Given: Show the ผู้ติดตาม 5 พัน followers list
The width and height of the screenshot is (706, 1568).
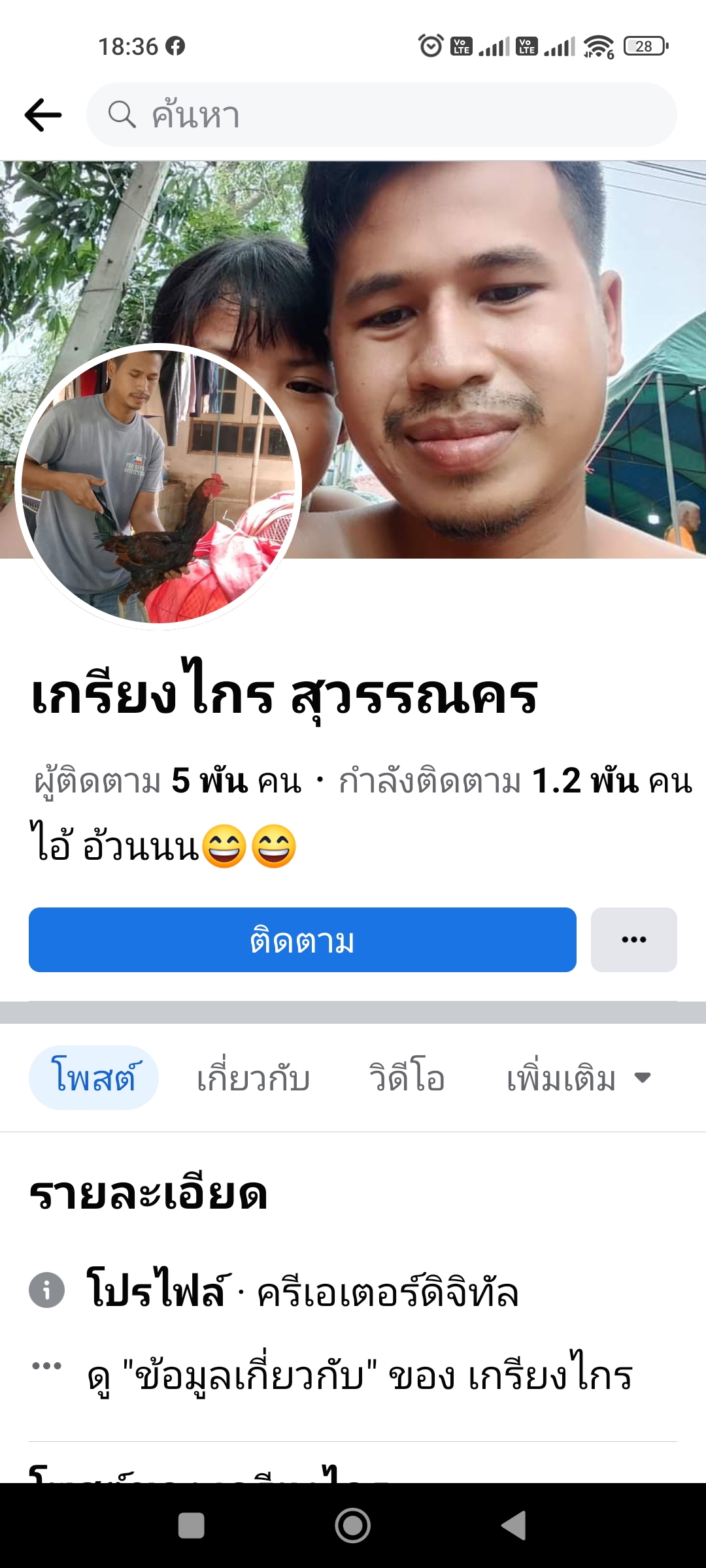Looking at the screenshot, I should 167,781.
